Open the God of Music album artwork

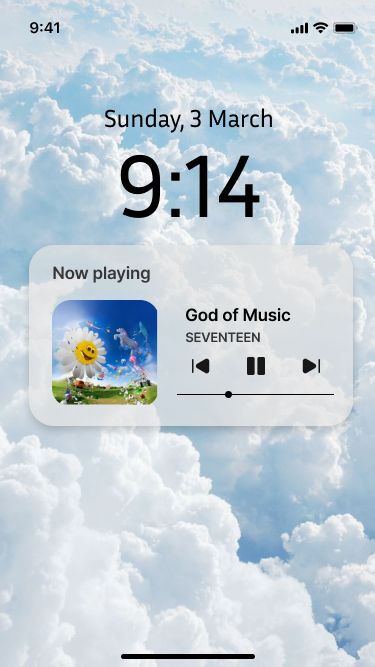105,352
